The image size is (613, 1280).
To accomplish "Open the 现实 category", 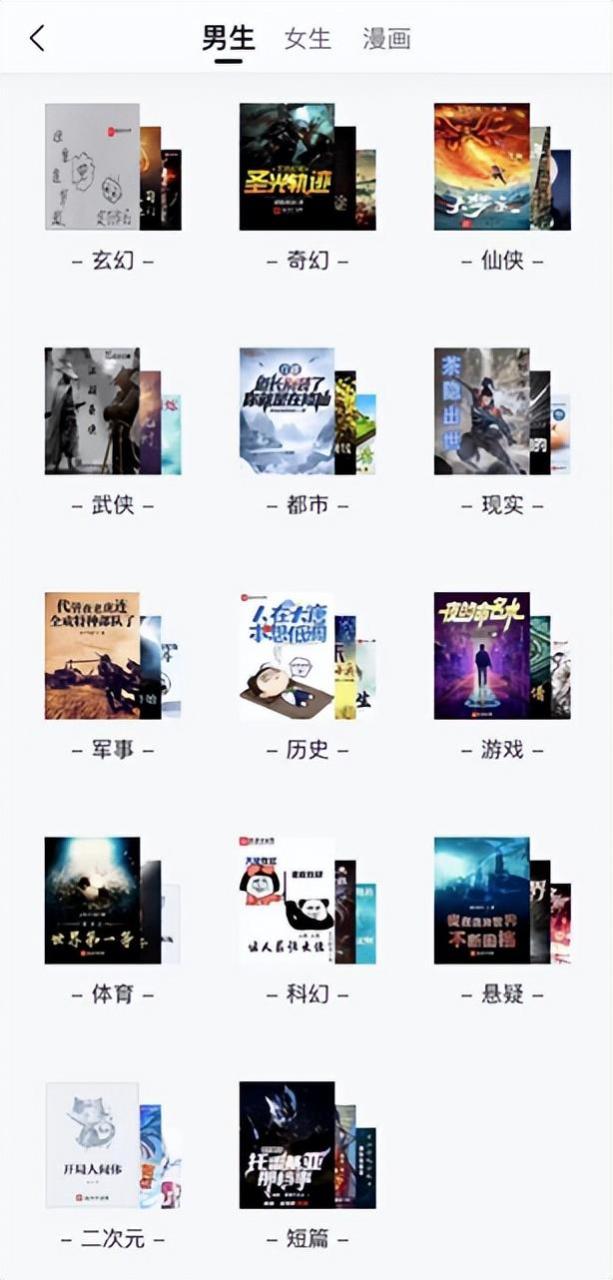I will tap(502, 412).
